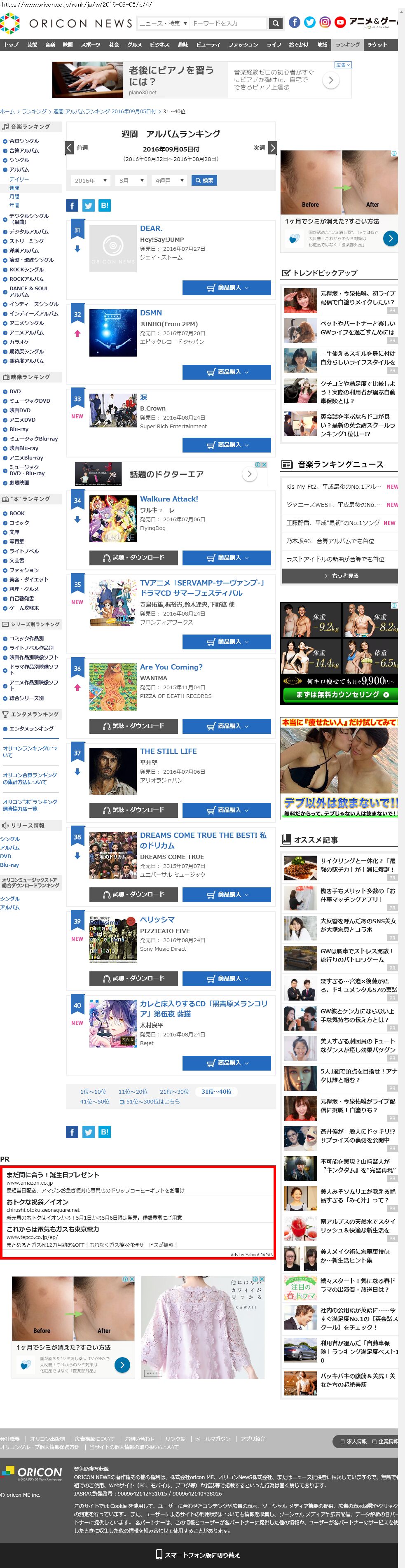Image resolution: width=405 pixels, height=1568 pixels.
Task: Open THE STILL LIFE album link
Action: pos(168,751)
